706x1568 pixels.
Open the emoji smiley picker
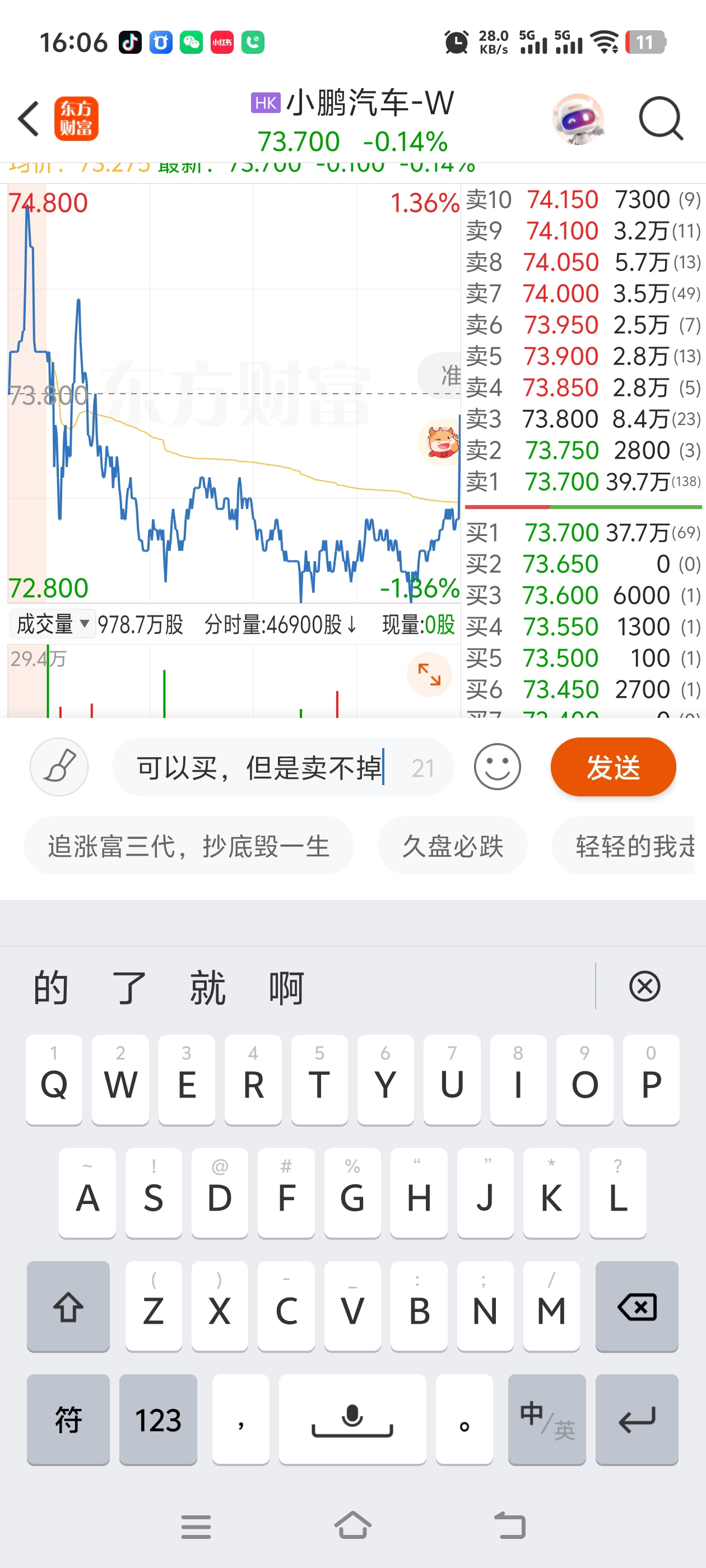pyautogui.click(x=497, y=767)
